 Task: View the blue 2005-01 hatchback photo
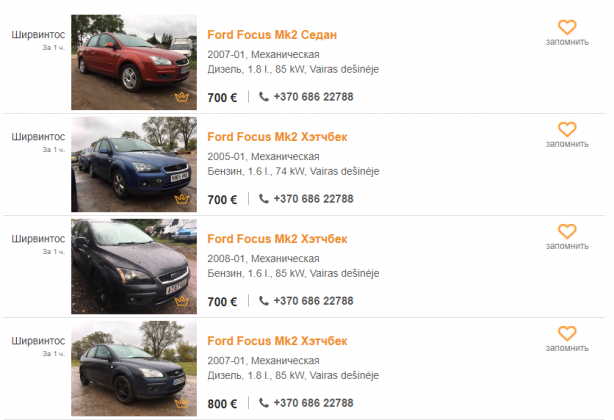[x=134, y=163]
